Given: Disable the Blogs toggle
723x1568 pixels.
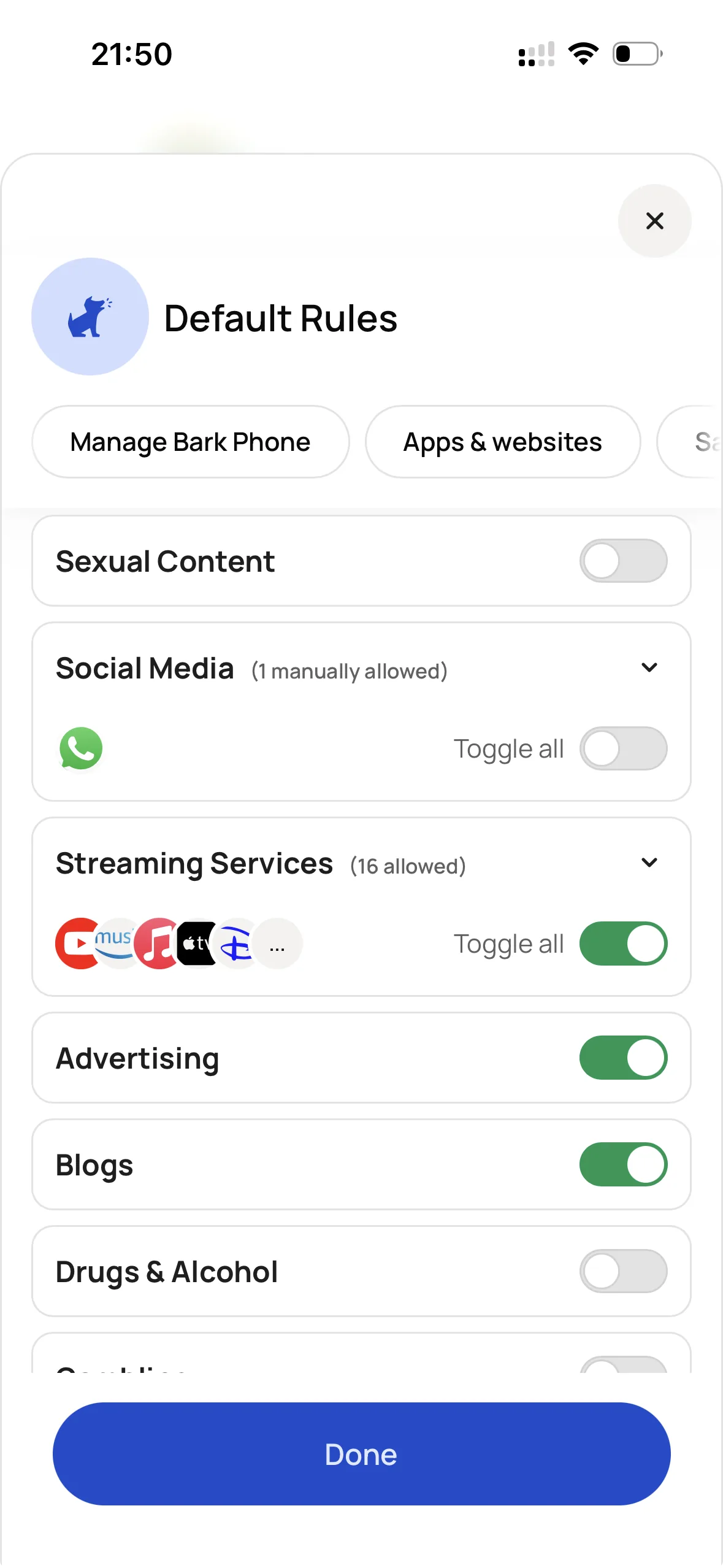Looking at the screenshot, I should coord(623,1164).
